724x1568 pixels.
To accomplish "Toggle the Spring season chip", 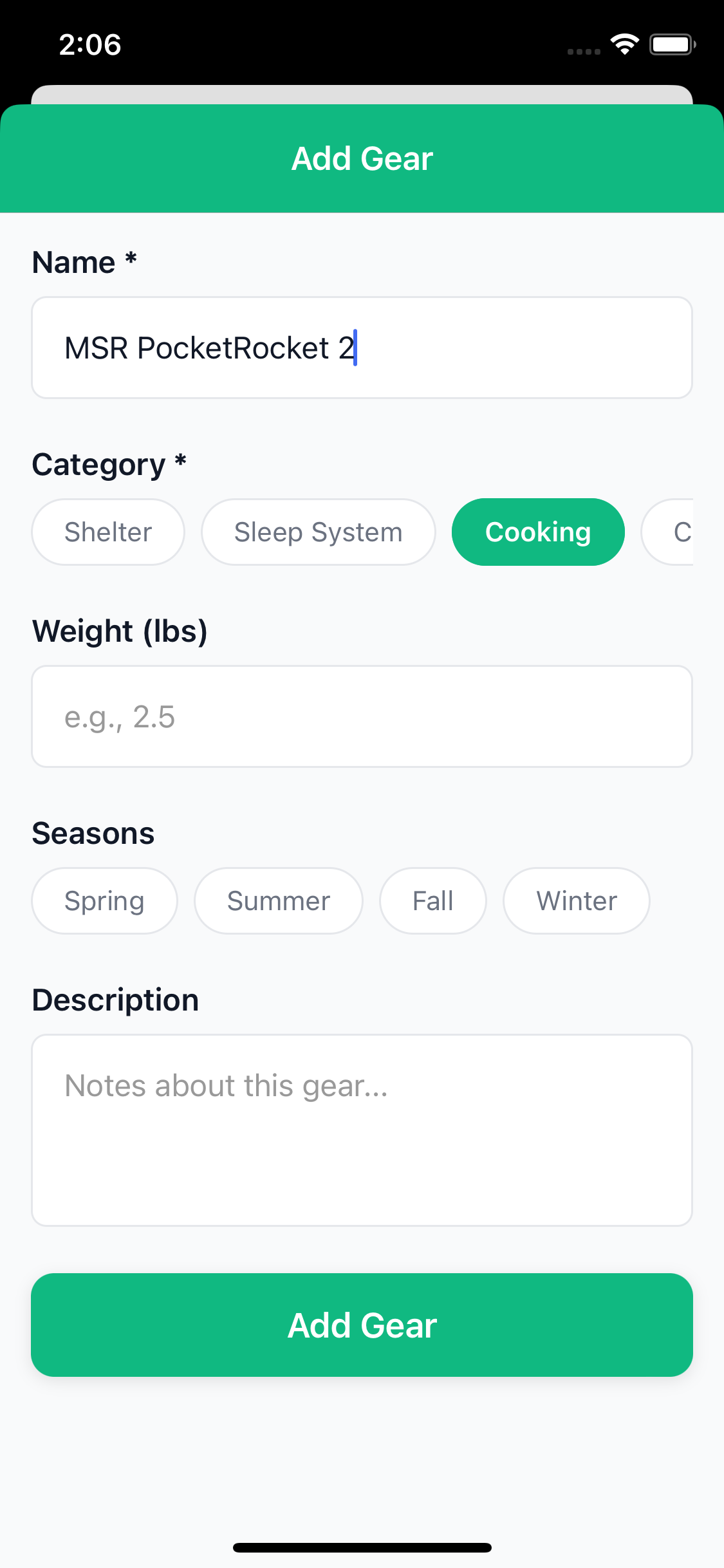I will [104, 901].
